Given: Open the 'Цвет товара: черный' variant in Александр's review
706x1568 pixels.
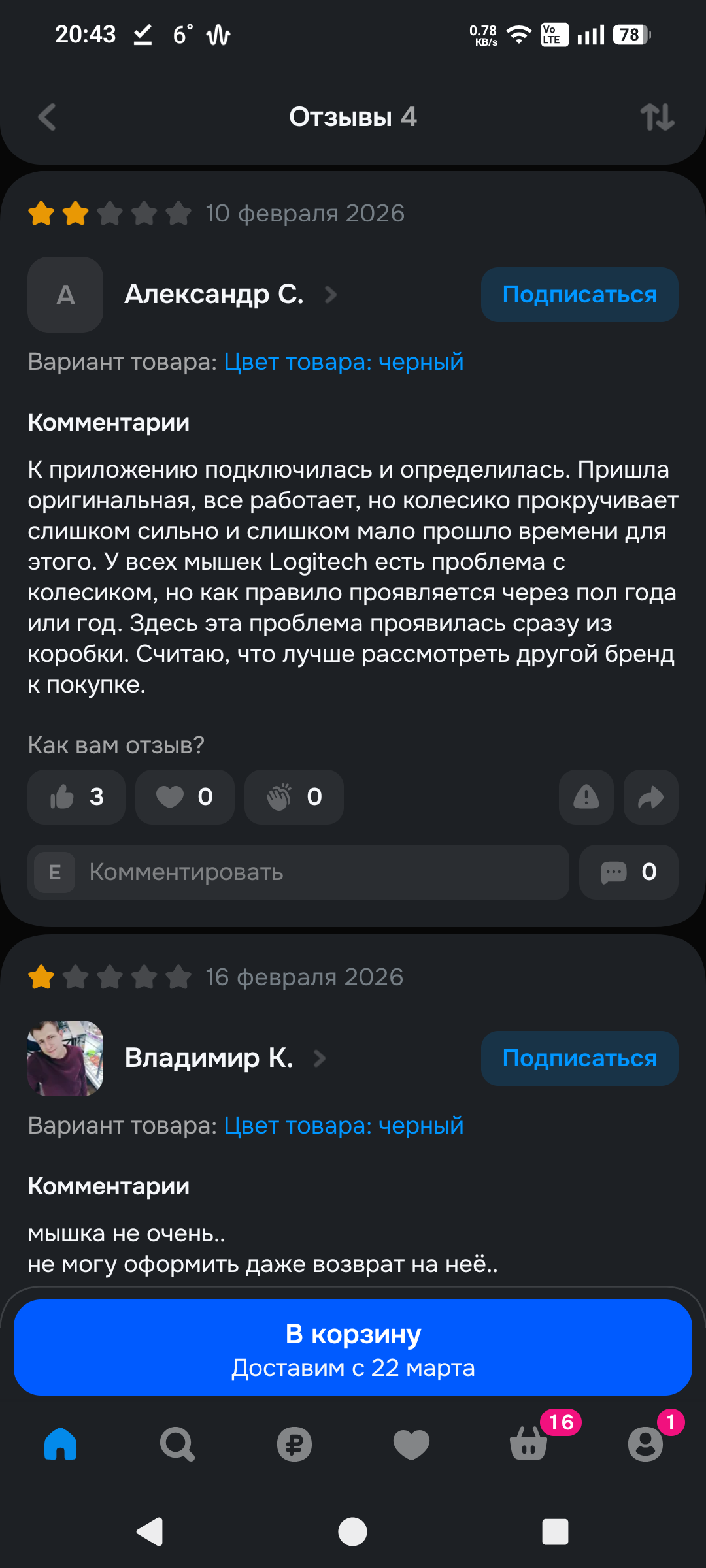Looking at the screenshot, I should (343, 362).
